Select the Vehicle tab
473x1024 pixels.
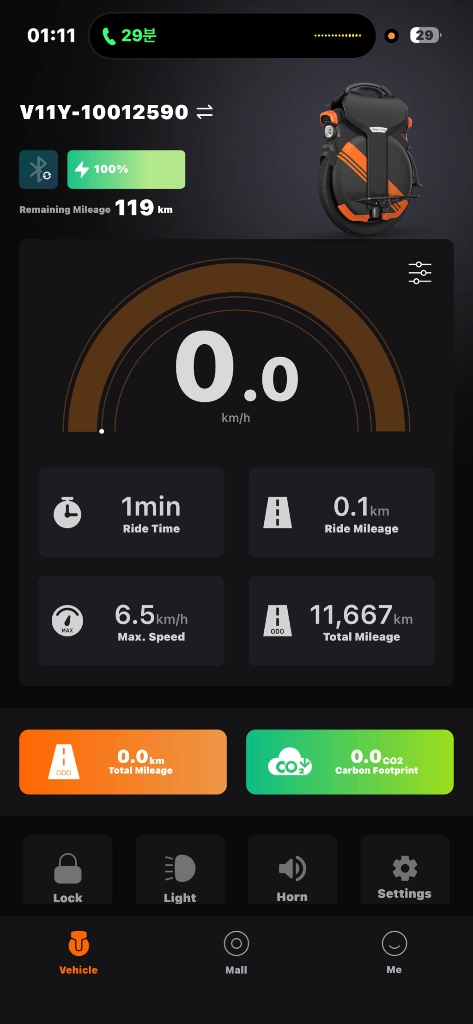pyautogui.click(x=78, y=953)
